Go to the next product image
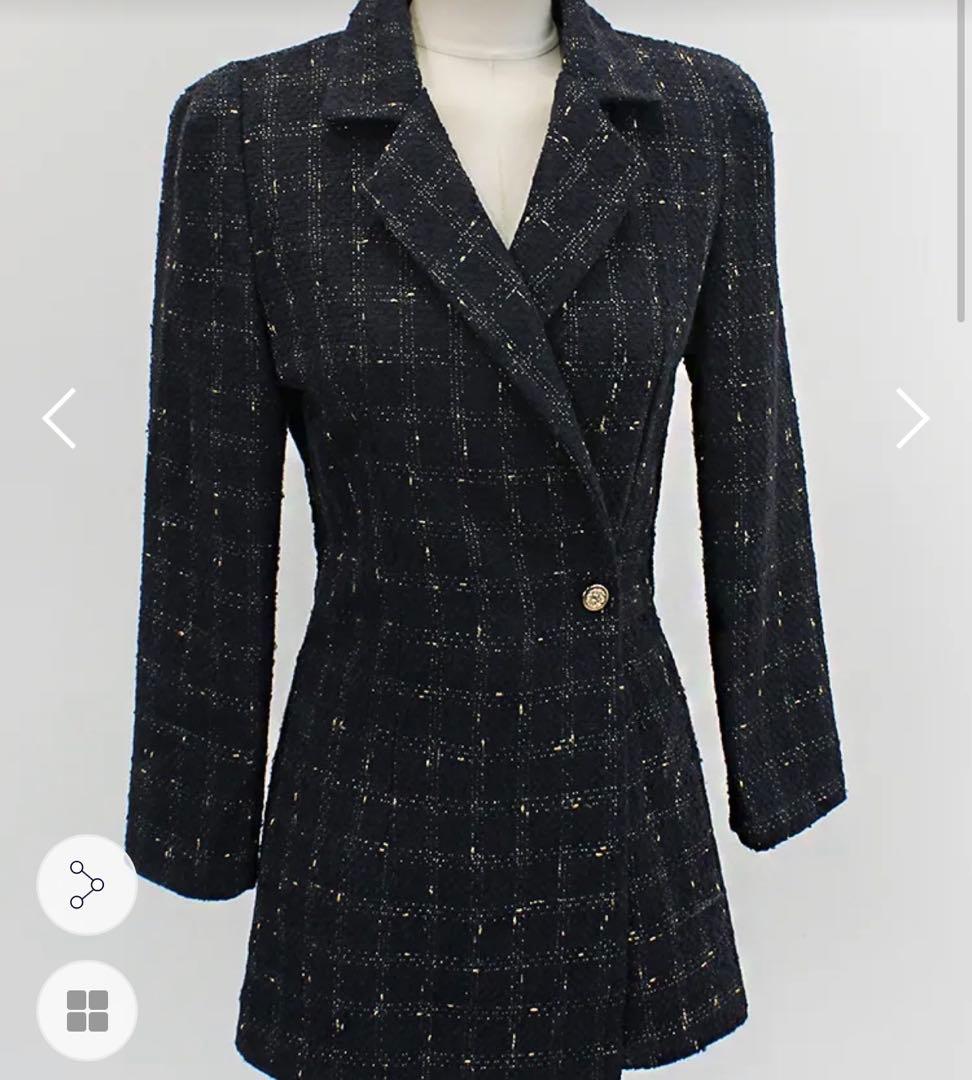 (913, 418)
